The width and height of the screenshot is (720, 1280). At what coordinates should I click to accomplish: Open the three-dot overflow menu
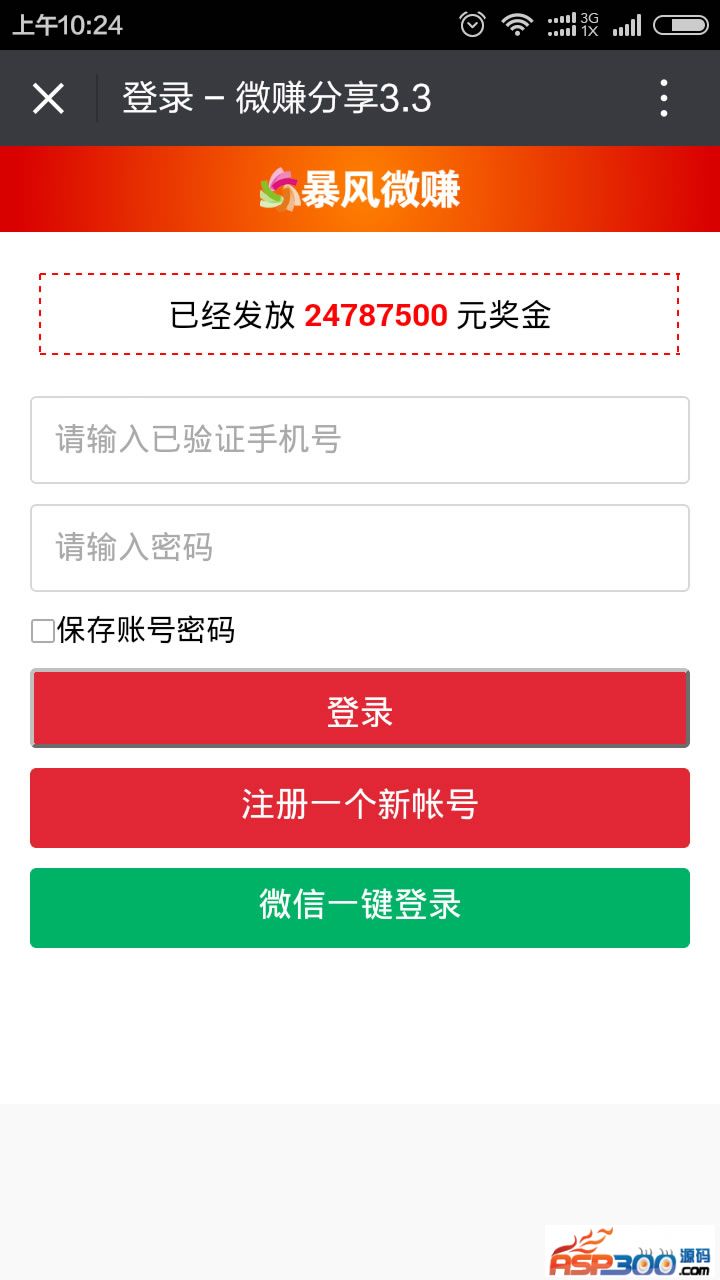(664, 99)
